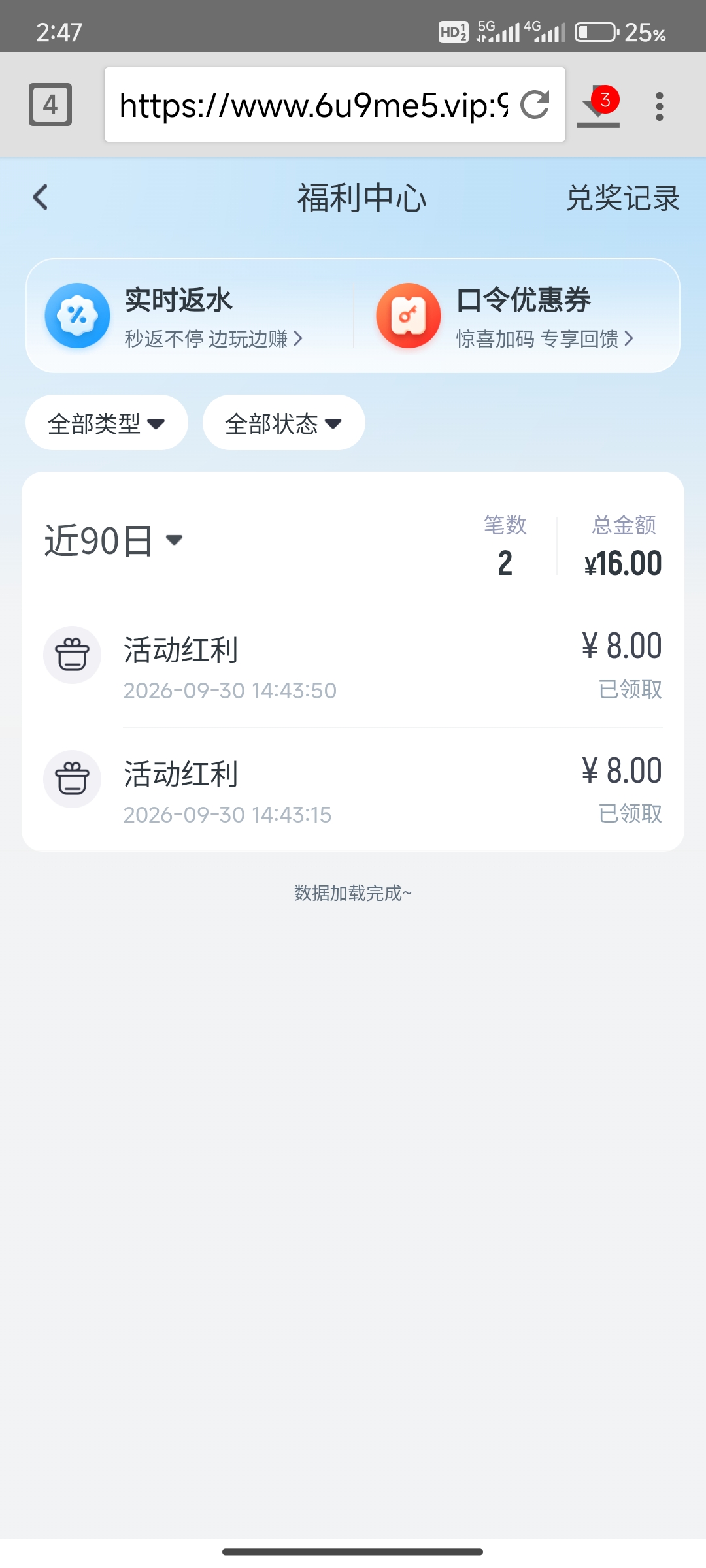Open 活动红利 record from 14:43:15
706x1568 pixels.
pos(353,791)
